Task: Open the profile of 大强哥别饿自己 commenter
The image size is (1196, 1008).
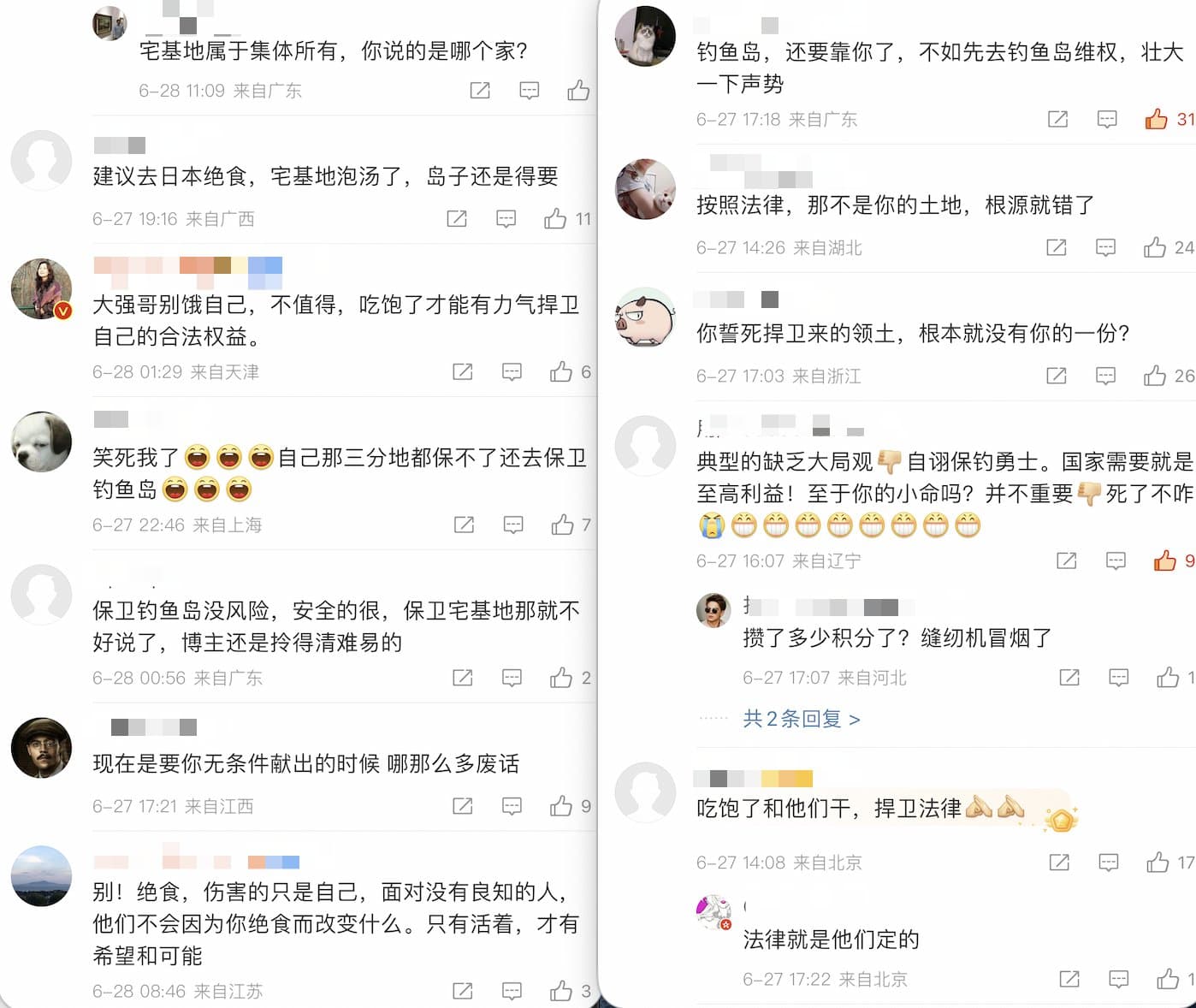Action: (41, 288)
